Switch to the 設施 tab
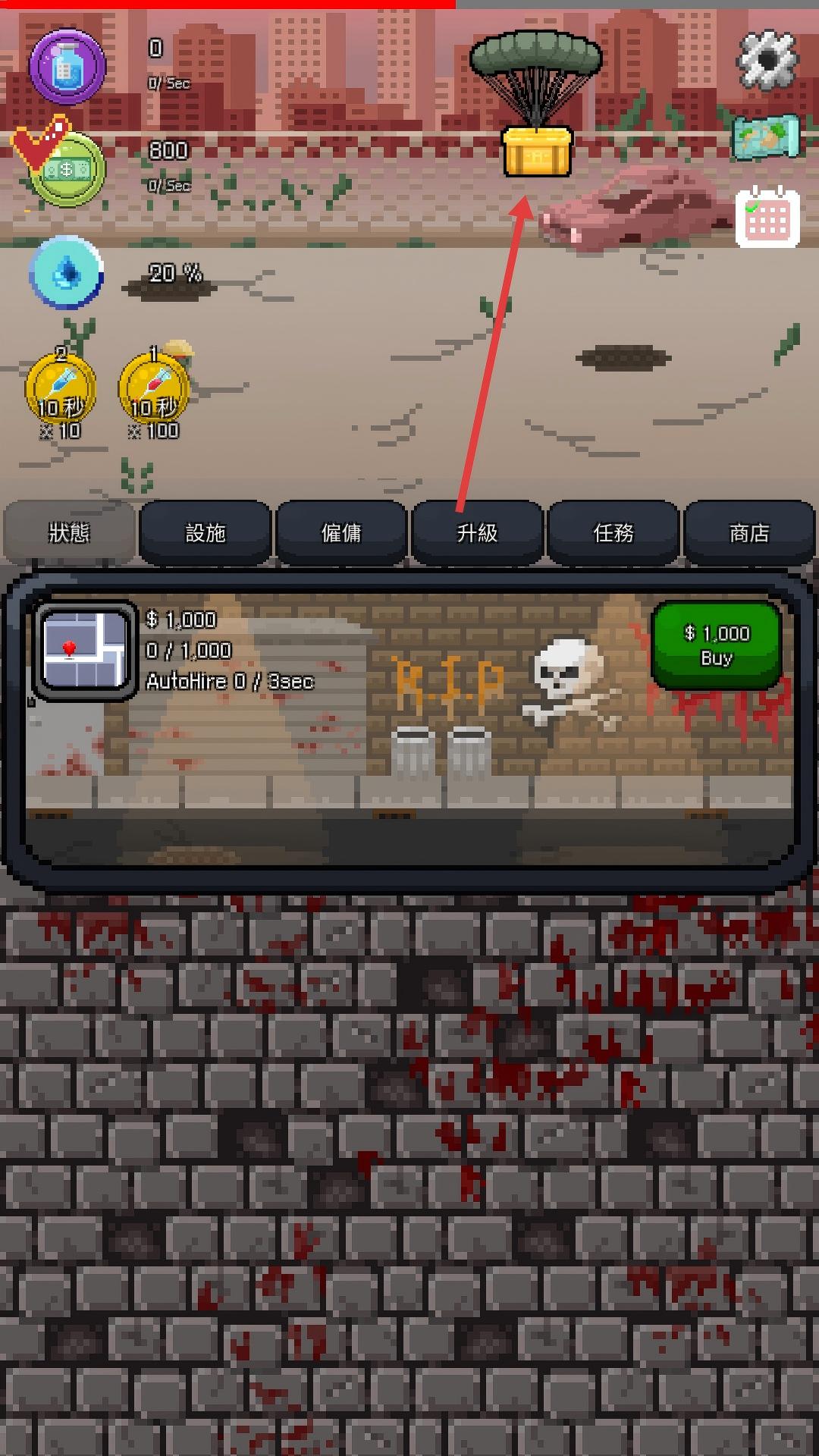The image size is (819, 1456). pyautogui.click(x=206, y=533)
